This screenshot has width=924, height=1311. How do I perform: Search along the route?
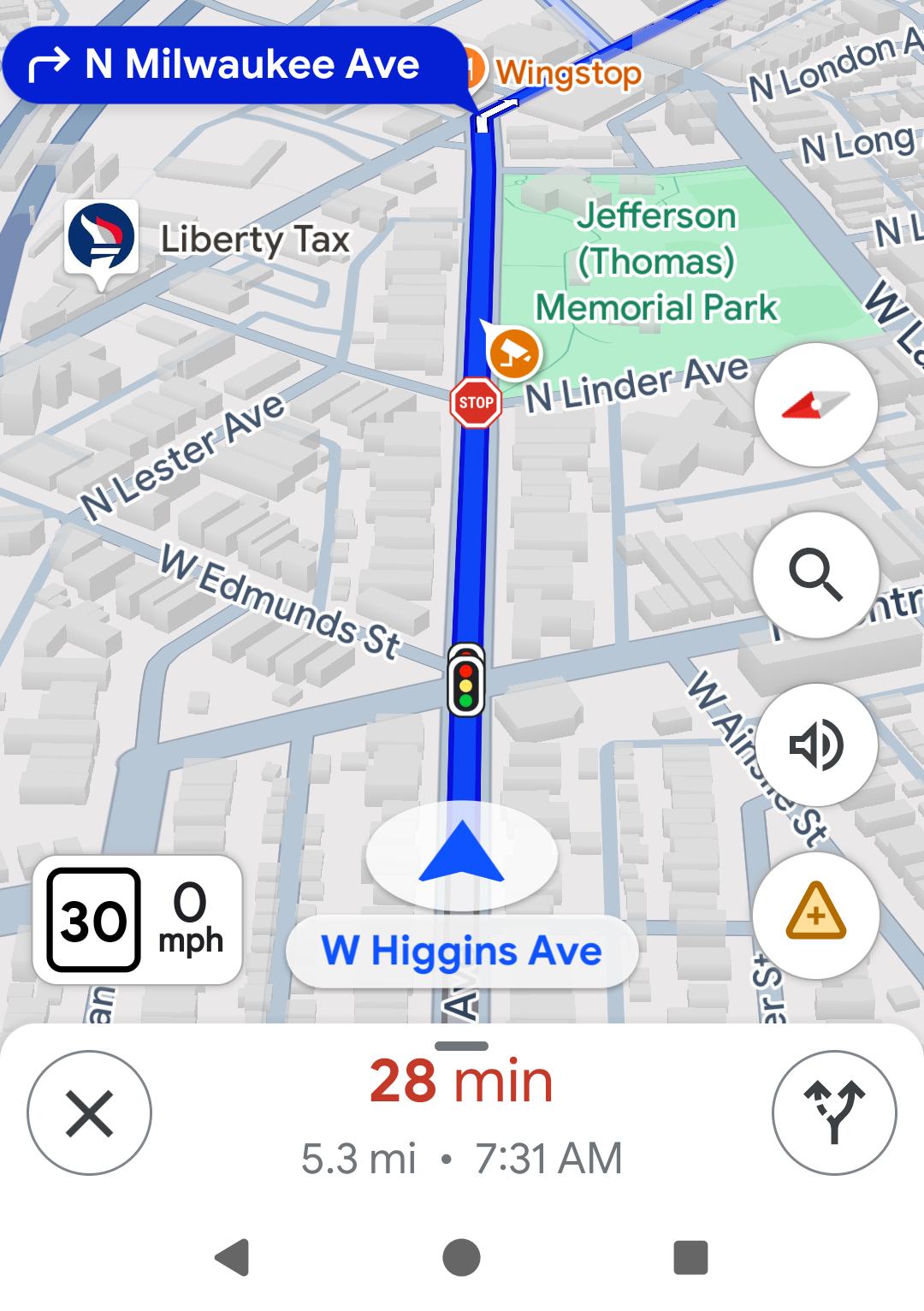[815, 574]
